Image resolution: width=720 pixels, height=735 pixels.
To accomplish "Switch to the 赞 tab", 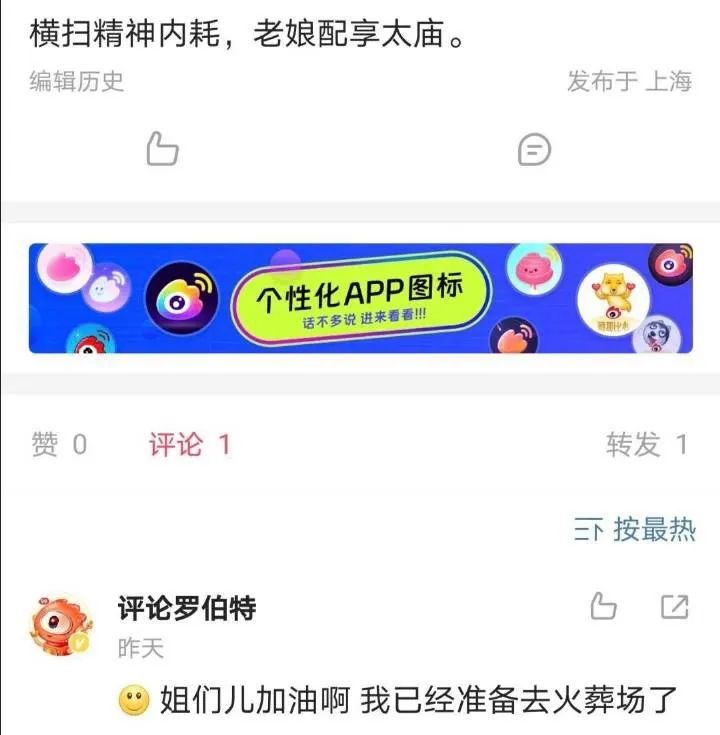I will (x=60, y=445).
